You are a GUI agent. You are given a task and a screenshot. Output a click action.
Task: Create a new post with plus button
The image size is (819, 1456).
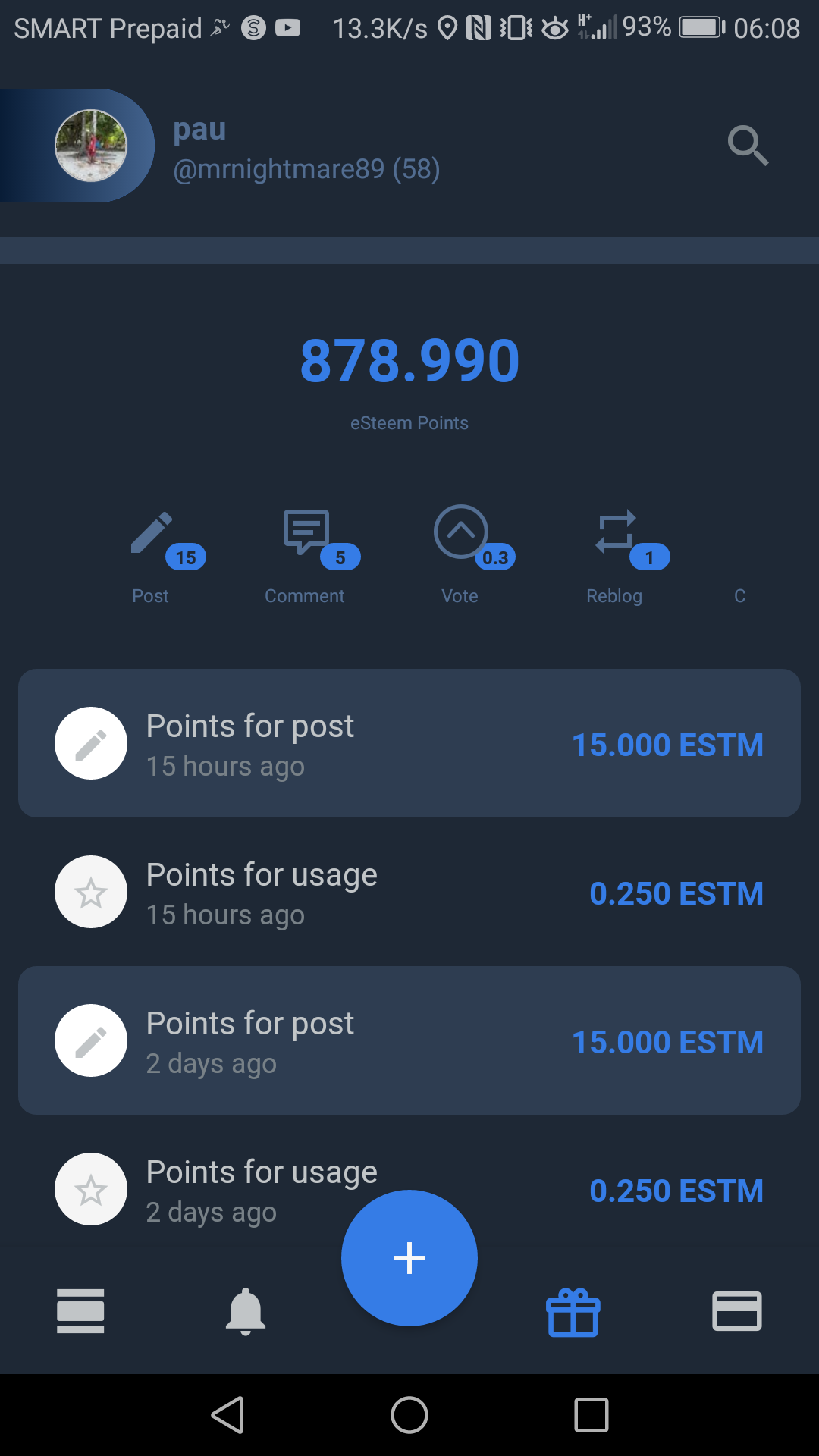point(409,1258)
